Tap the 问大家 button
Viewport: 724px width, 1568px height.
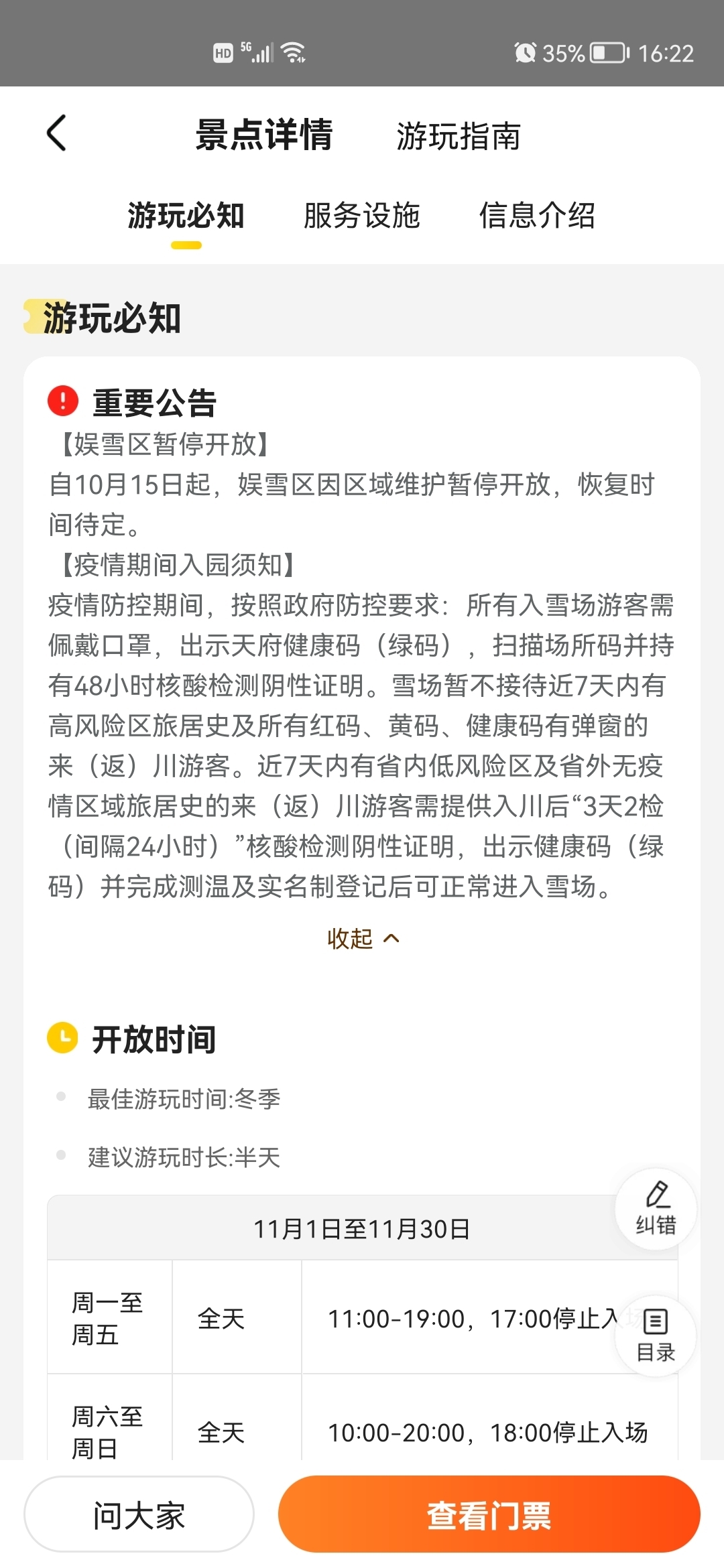(139, 1514)
